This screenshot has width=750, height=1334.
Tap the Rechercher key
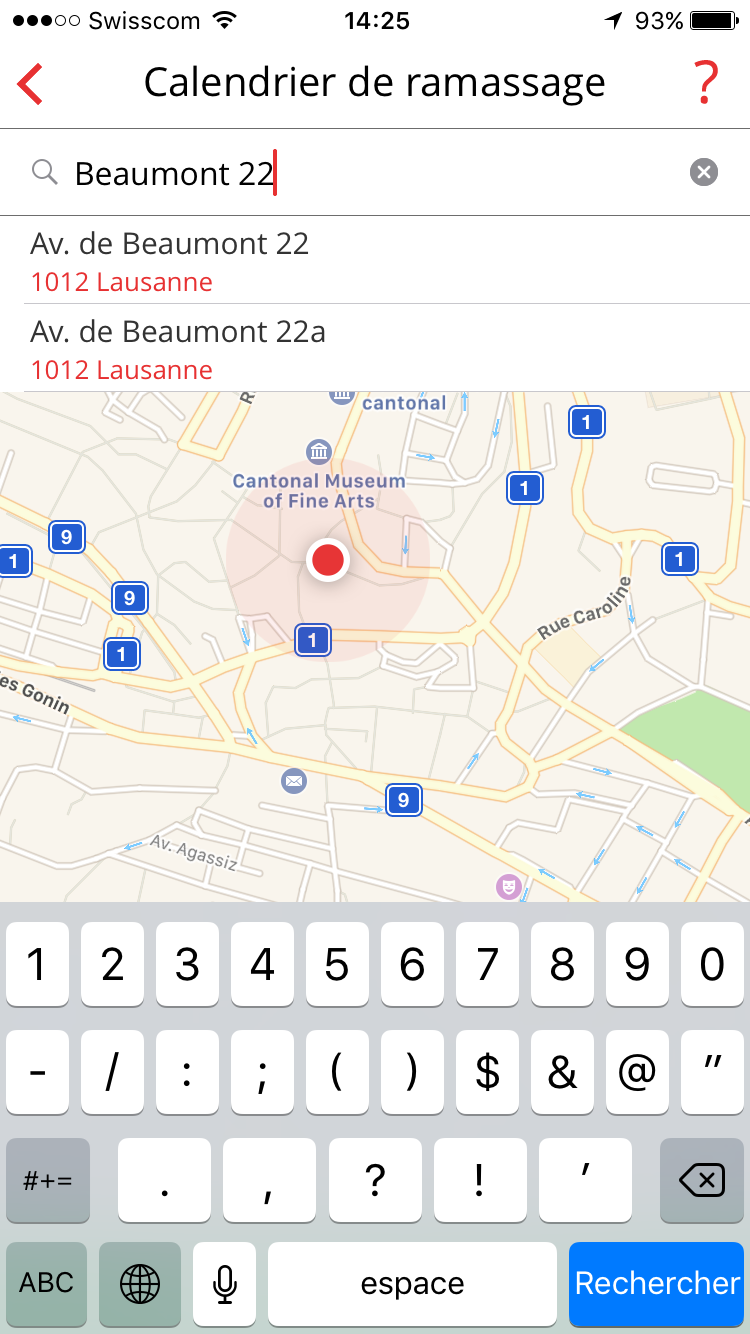(x=657, y=1283)
